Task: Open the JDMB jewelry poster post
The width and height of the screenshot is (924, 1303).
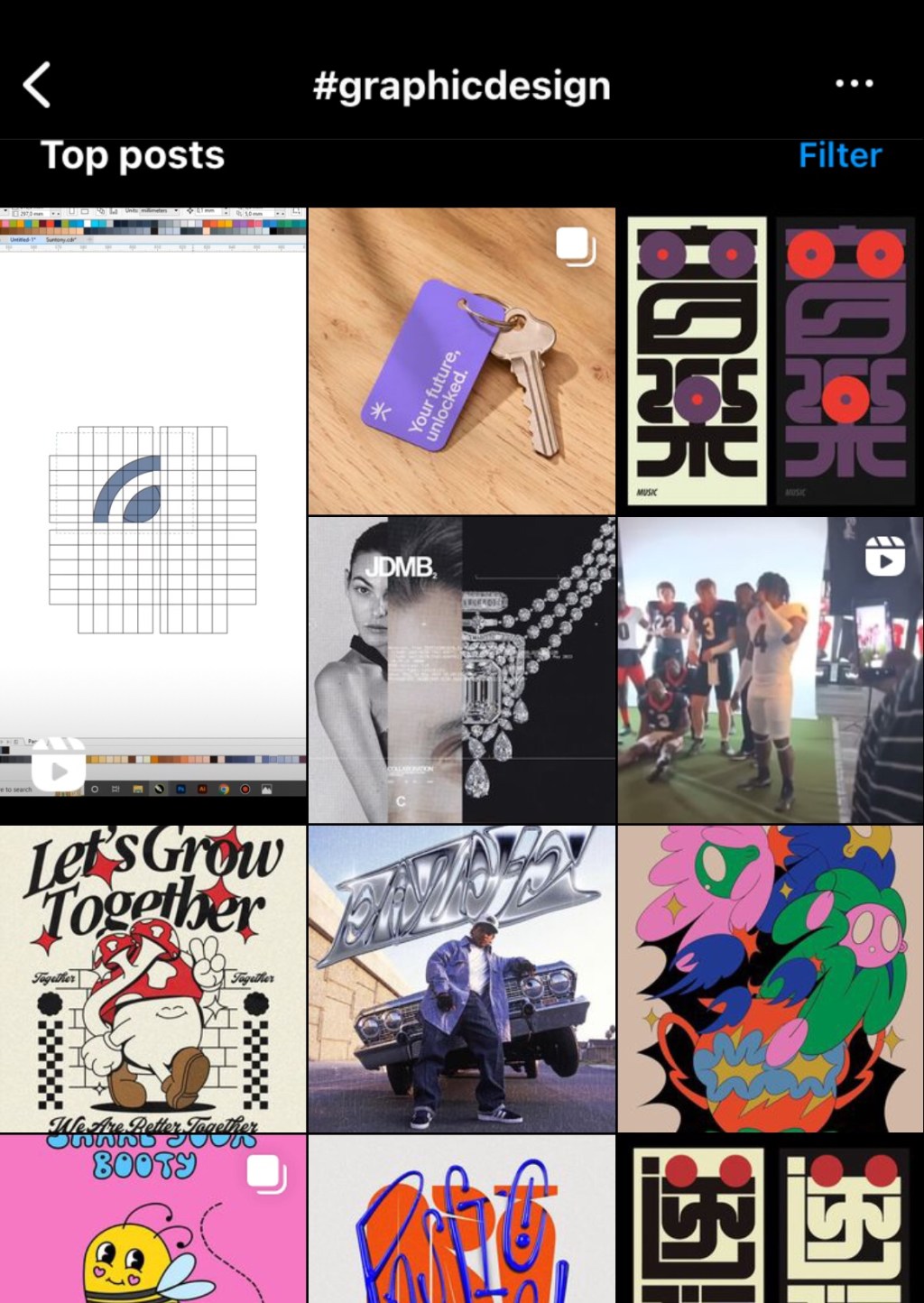Action: [x=461, y=670]
